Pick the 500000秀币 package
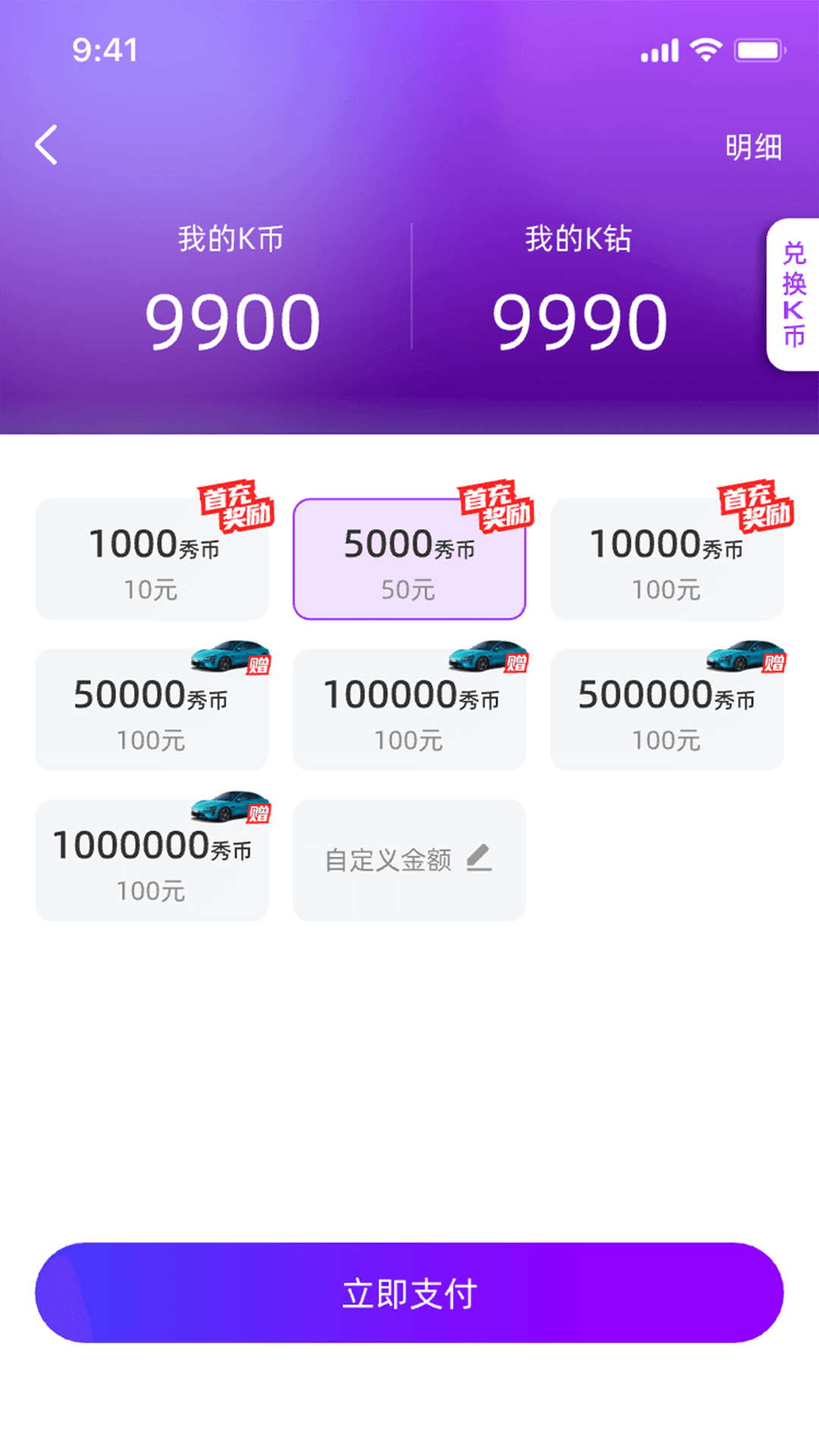This screenshot has width=819, height=1456. 667,711
